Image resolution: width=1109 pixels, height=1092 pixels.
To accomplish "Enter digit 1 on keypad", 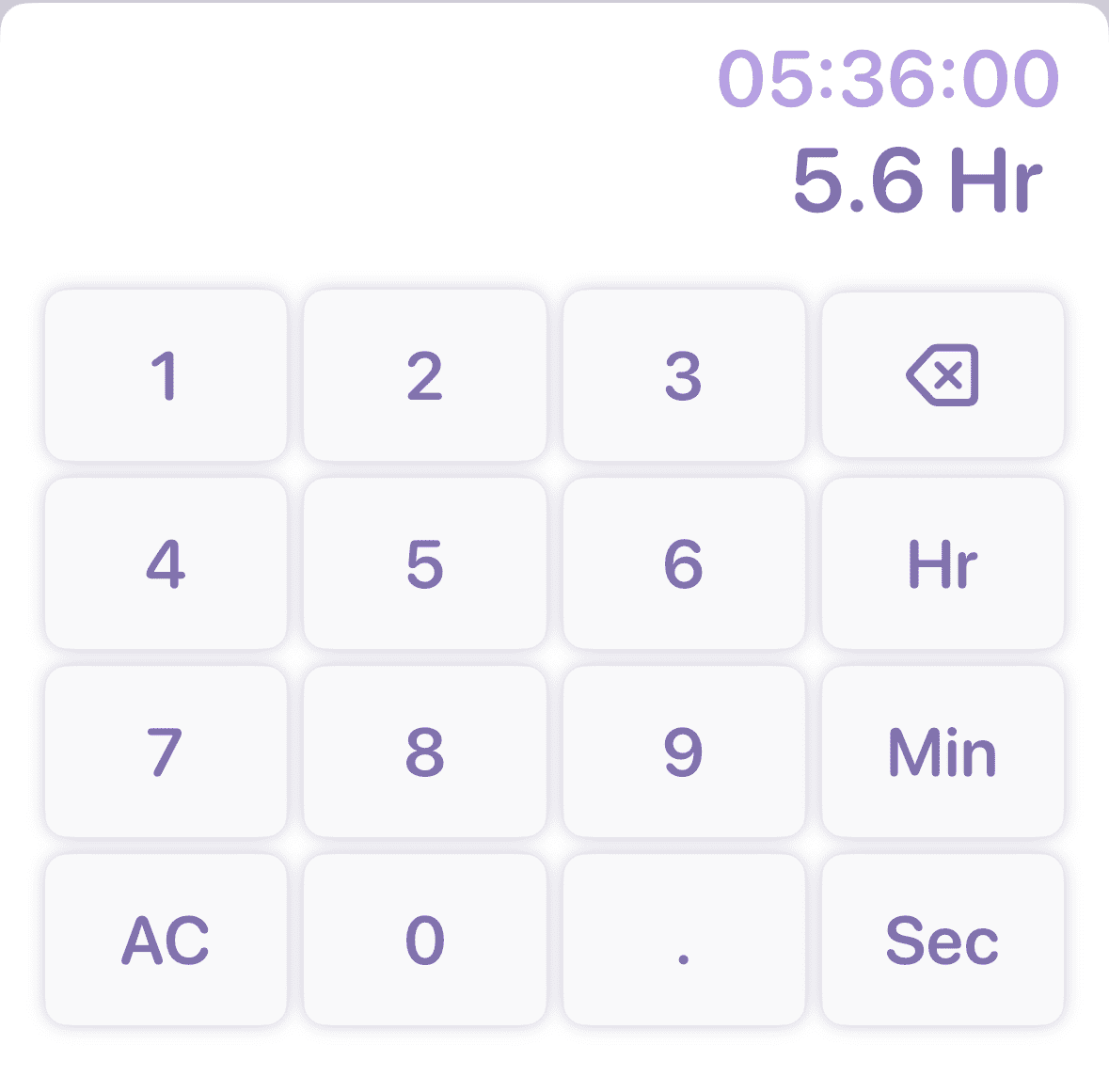I will click(166, 375).
